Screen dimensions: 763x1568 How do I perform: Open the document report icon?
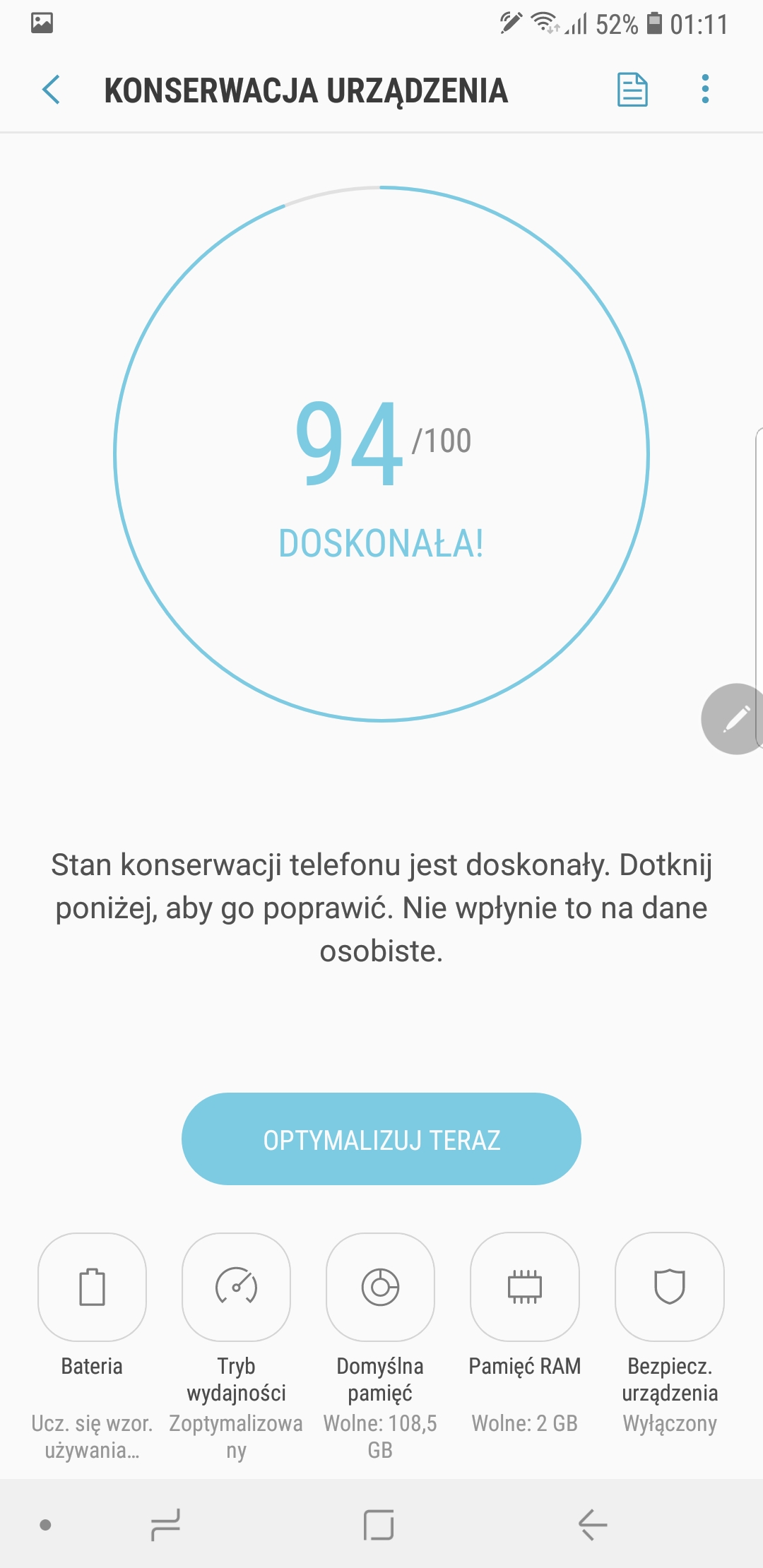(632, 90)
